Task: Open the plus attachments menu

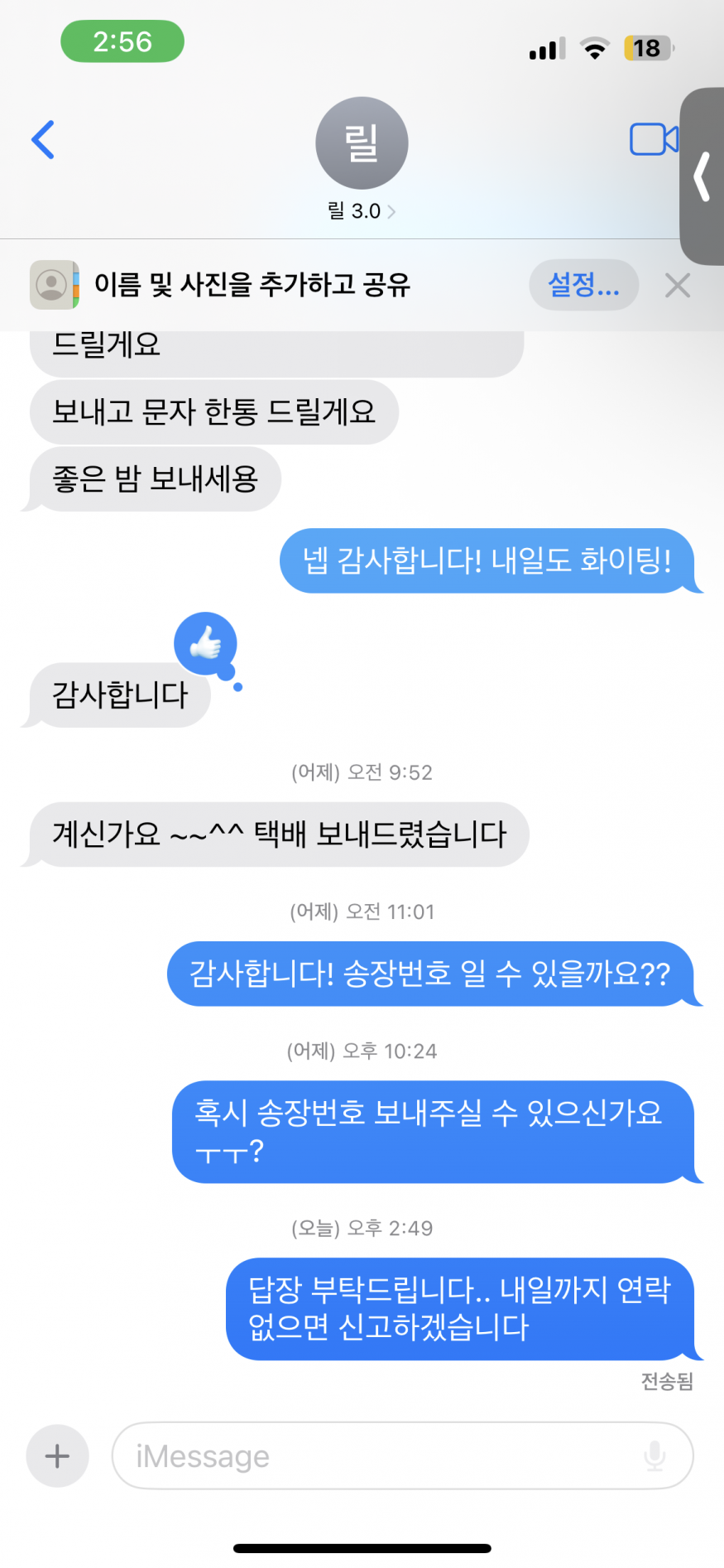Action: point(57,1455)
